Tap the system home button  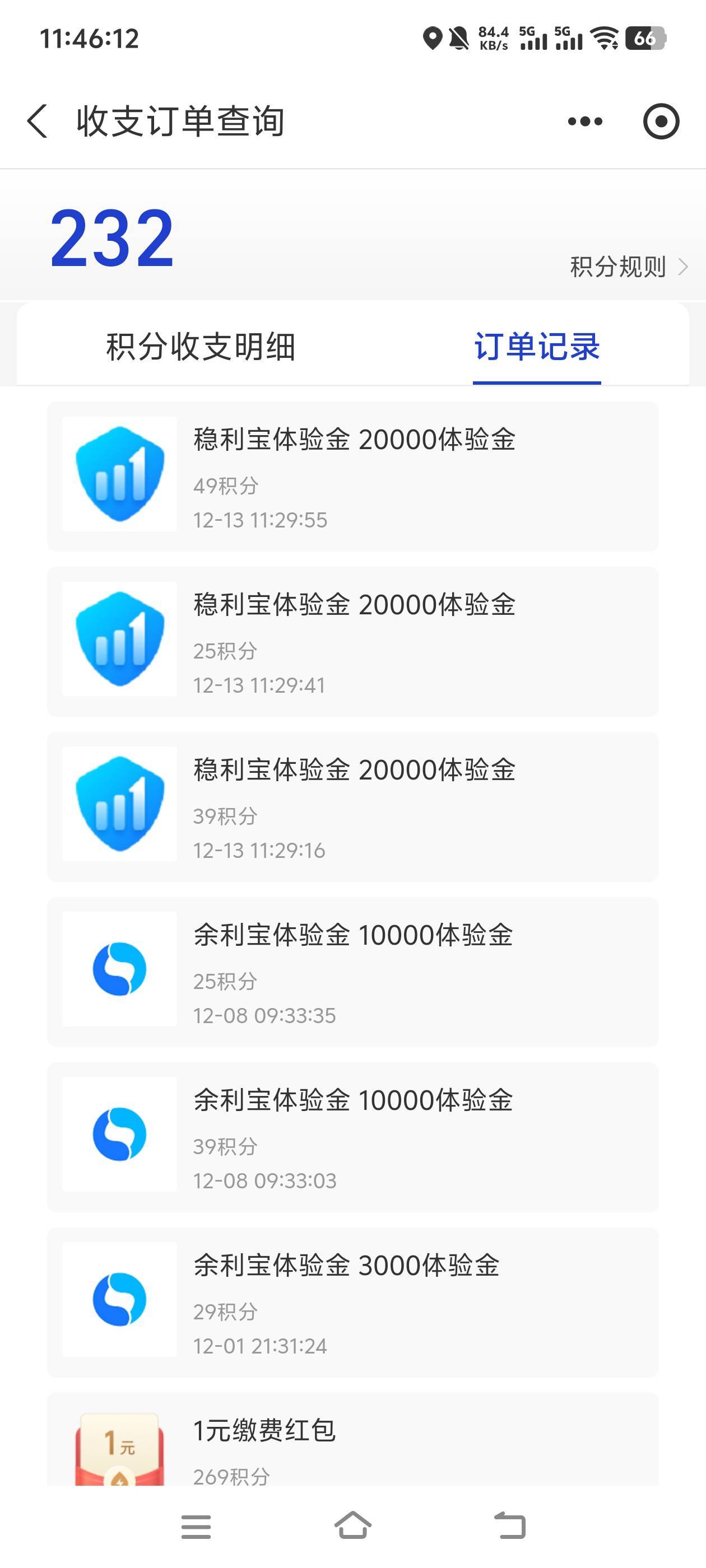coord(352,1525)
